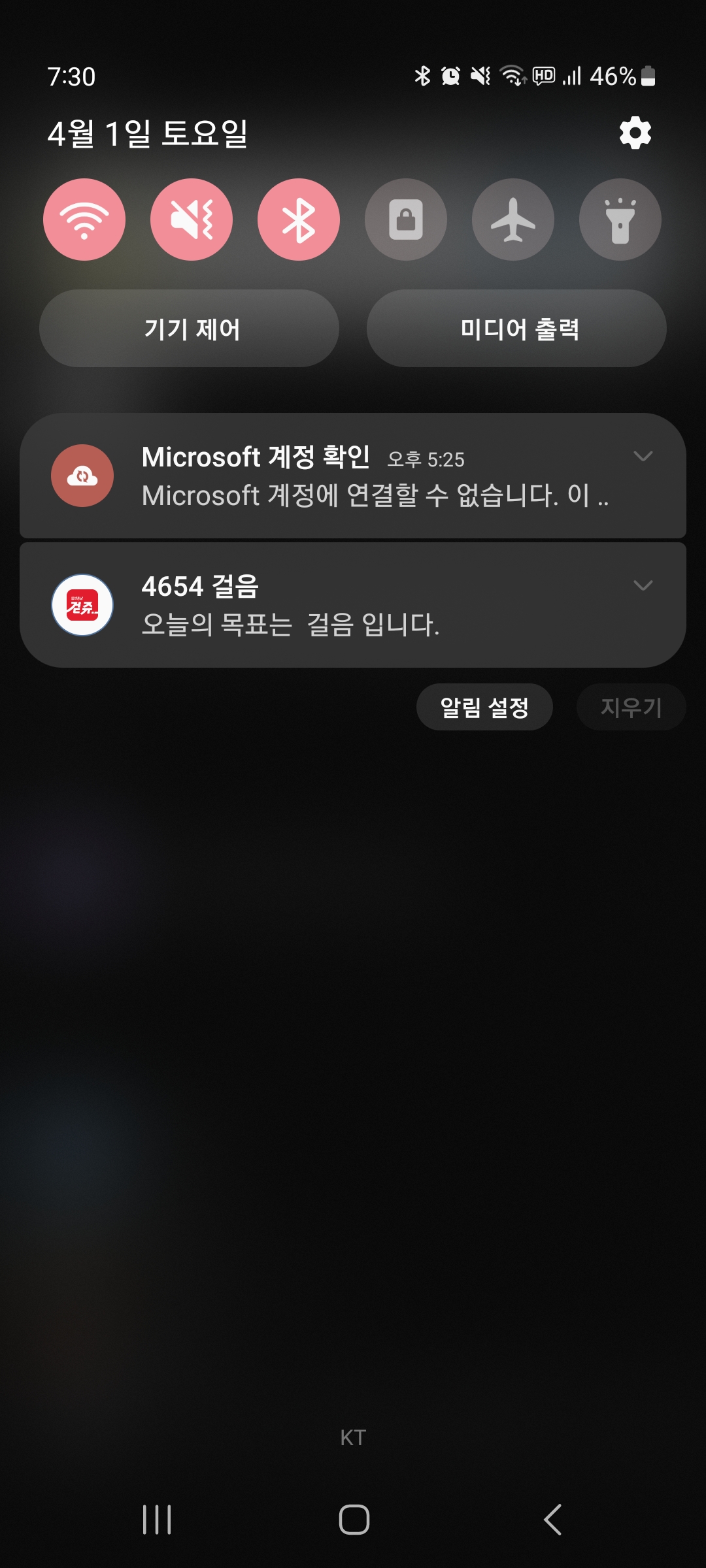
Task: Turn on the flashlight
Action: point(620,220)
